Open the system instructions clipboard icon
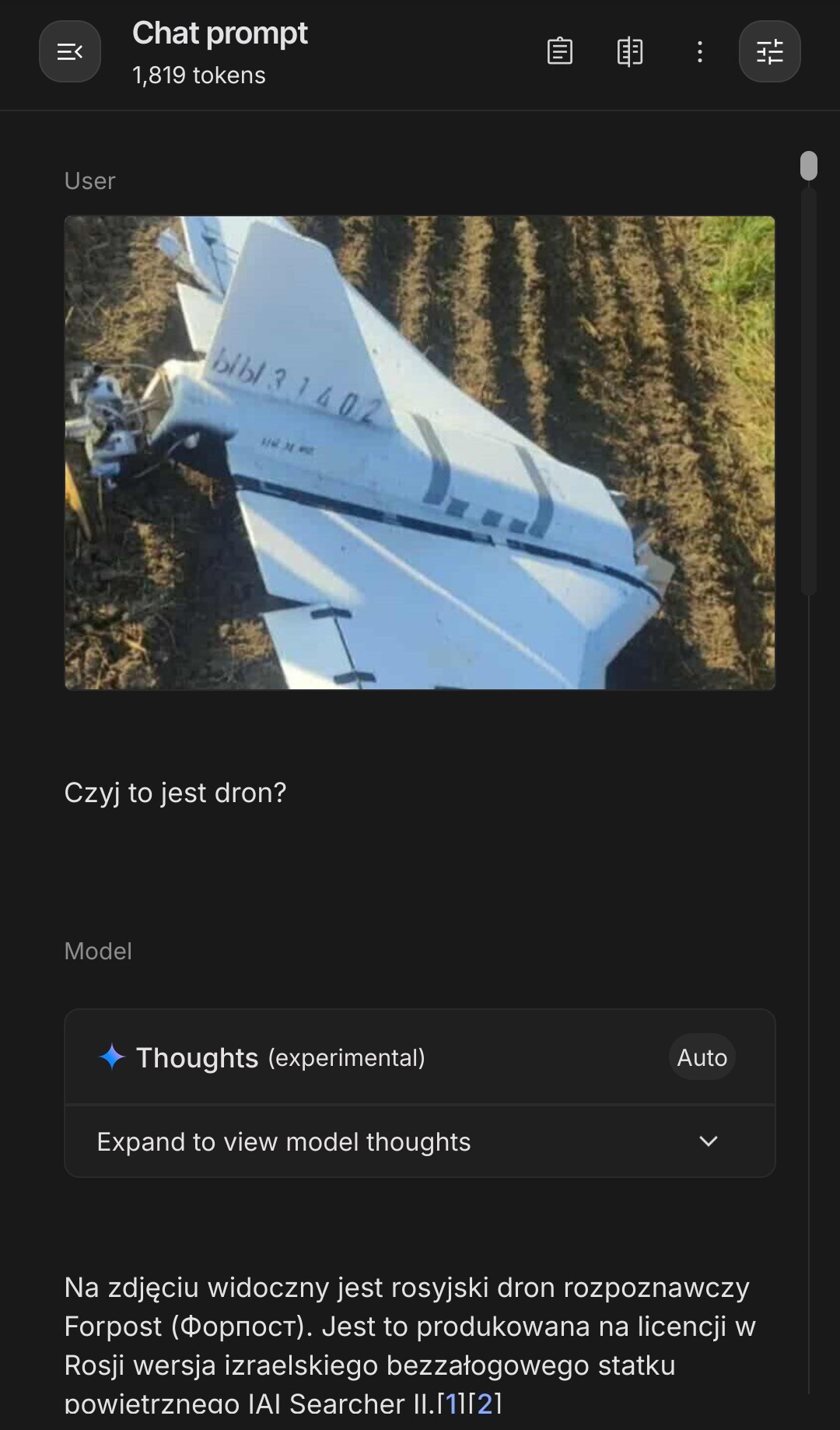The width and height of the screenshot is (840, 1430). (x=559, y=52)
